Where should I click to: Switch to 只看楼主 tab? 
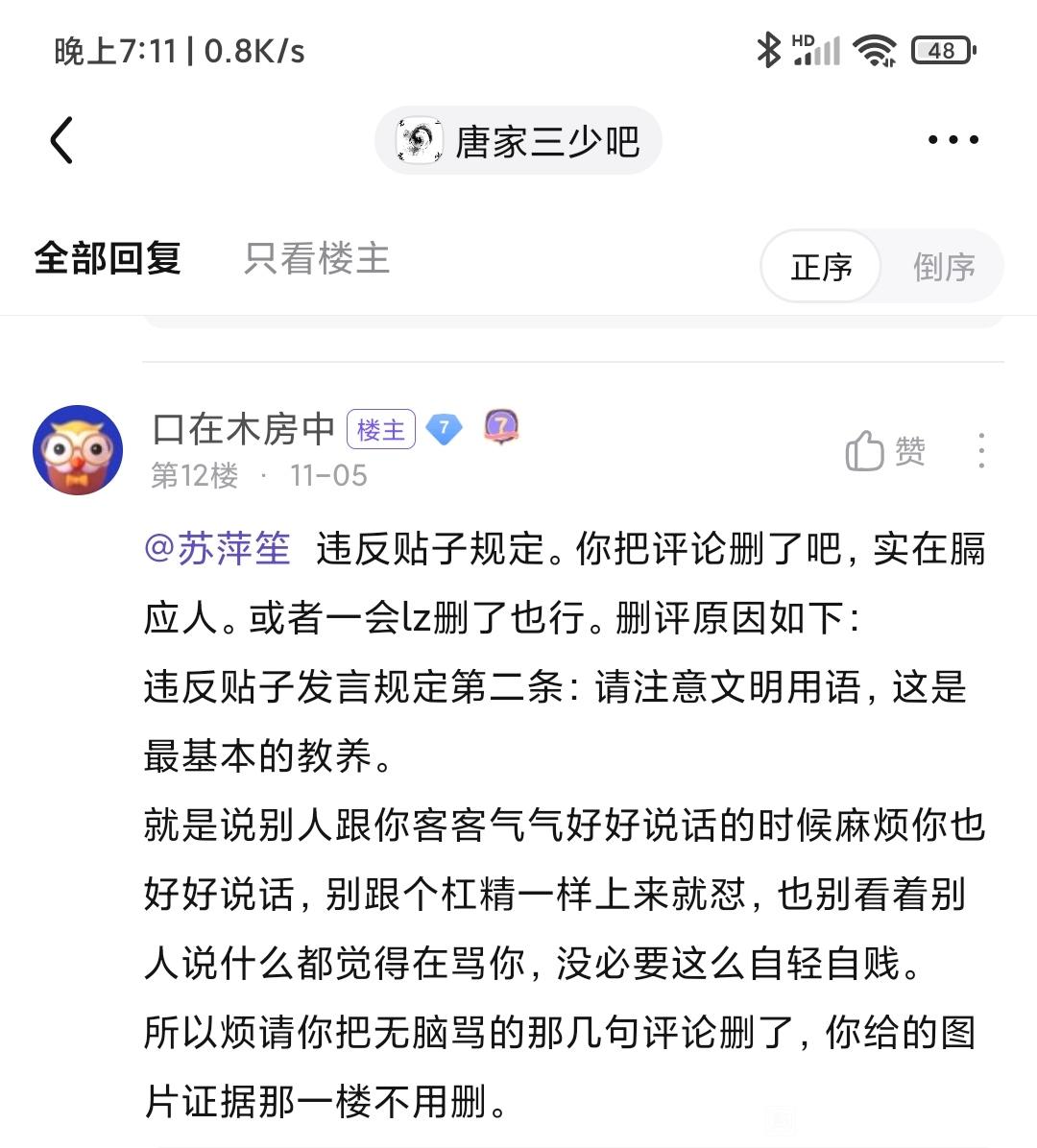[317, 259]
